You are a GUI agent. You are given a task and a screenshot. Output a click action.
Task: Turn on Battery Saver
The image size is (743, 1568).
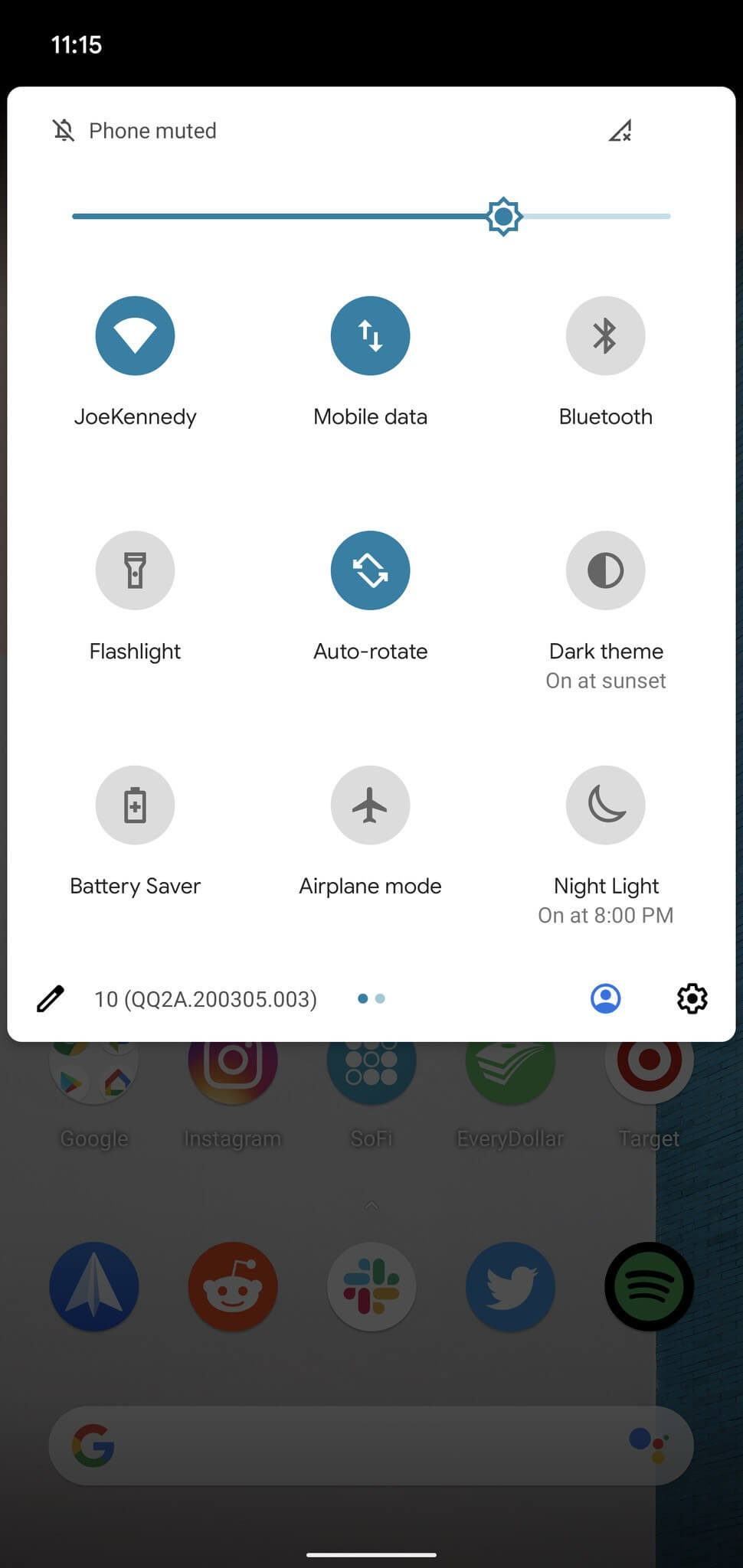click(x=135, y=805)
